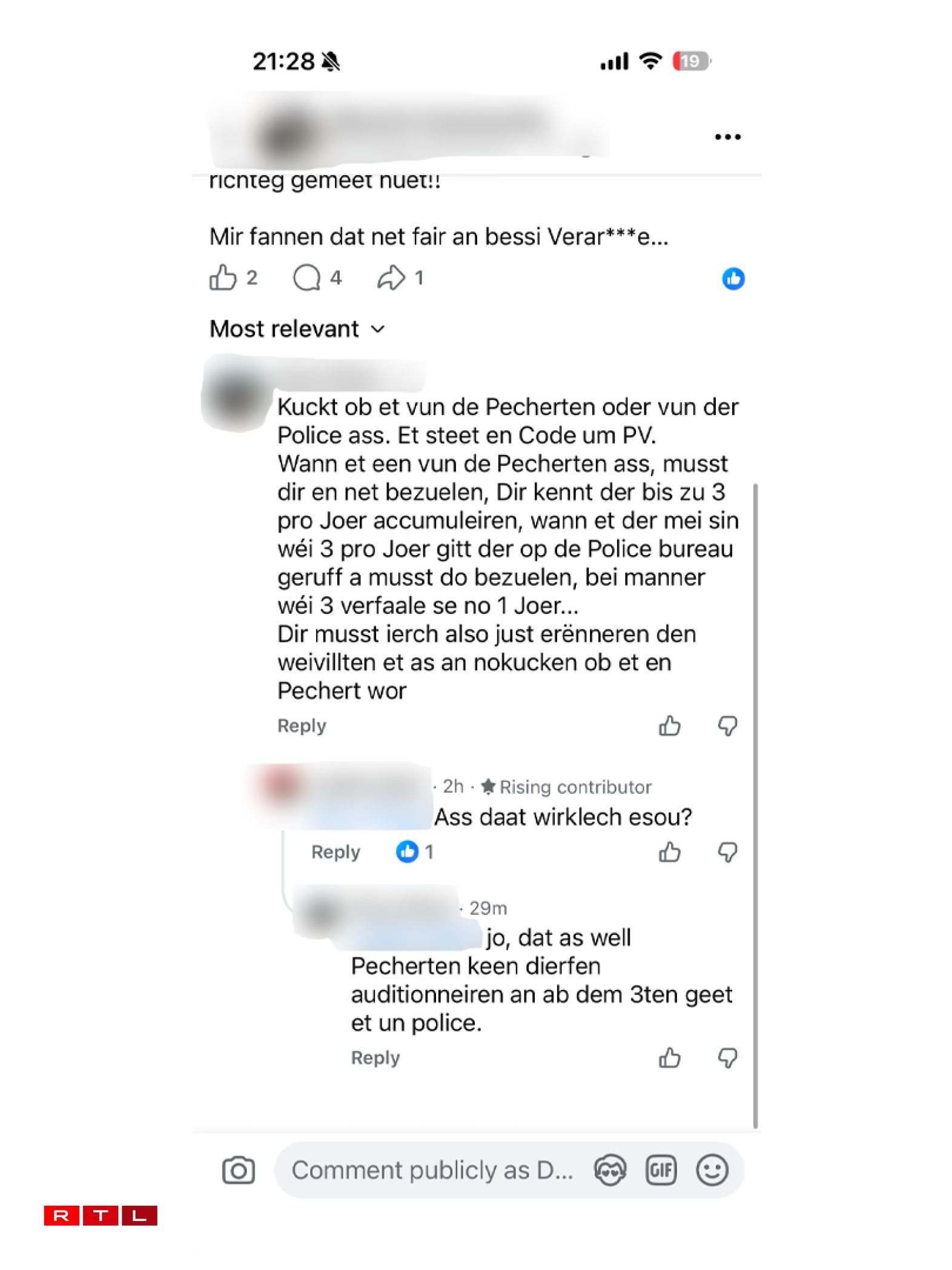Viewport: 952px width, 1270px height.
Task: Attach a photo with the camera icon
Action: pos(238,1170)
